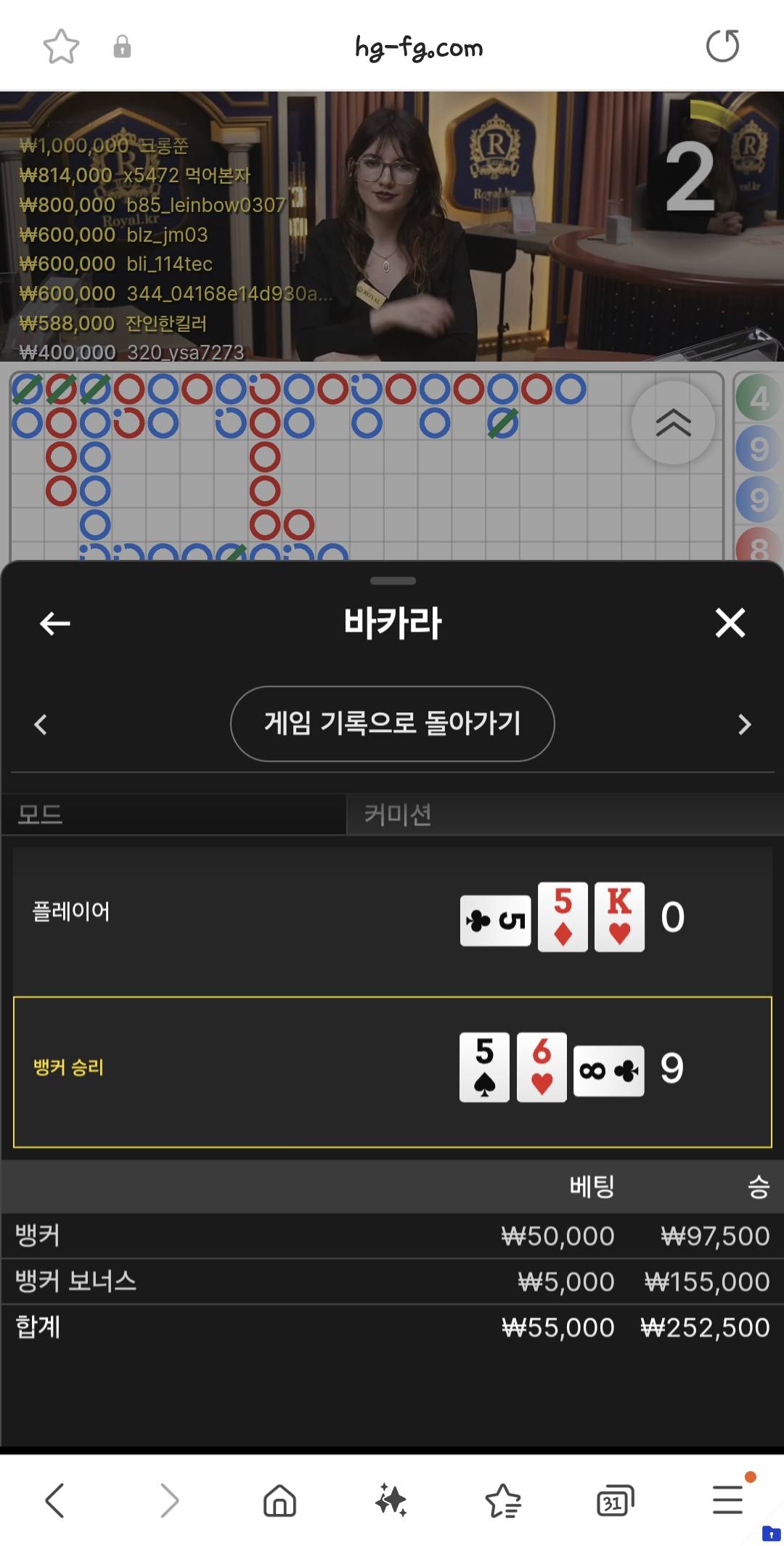Open the hg-fg.com address bar
Image resolution: width=784 pixels, height=1546 pixels.
point(418,48)
